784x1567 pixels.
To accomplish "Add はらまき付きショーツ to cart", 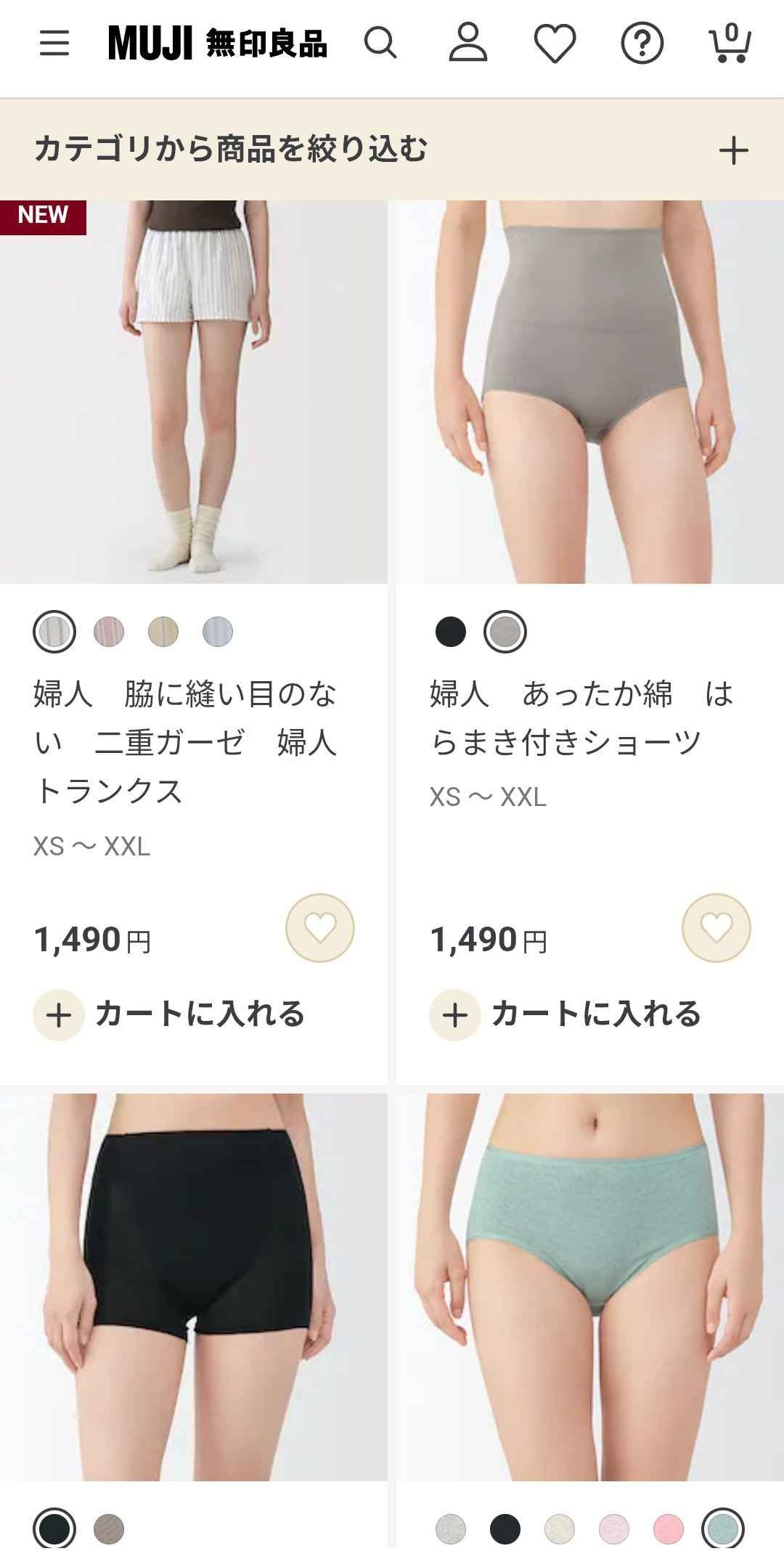I will coord(566,1014).
